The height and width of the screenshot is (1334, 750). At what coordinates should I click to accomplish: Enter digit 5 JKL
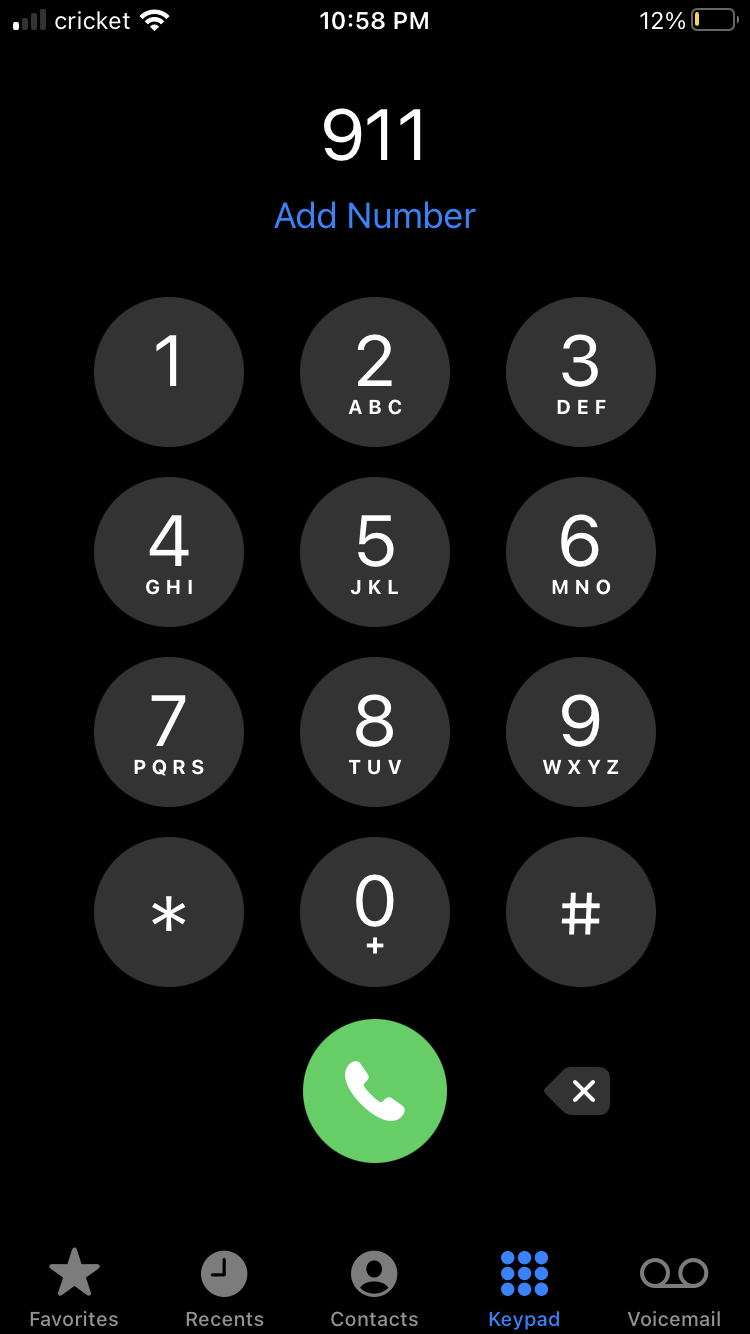(375, 552)
